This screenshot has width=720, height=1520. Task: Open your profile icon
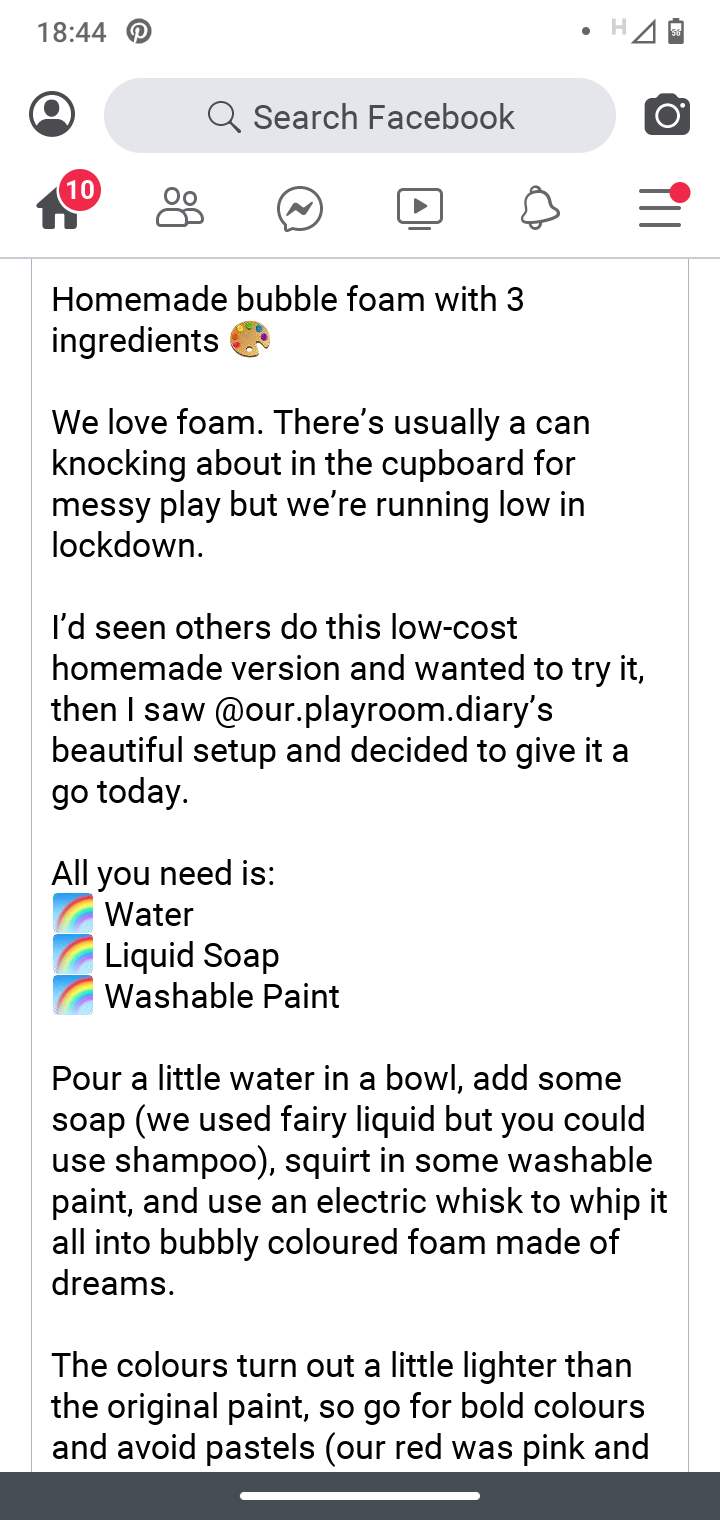tap(52, 114)
